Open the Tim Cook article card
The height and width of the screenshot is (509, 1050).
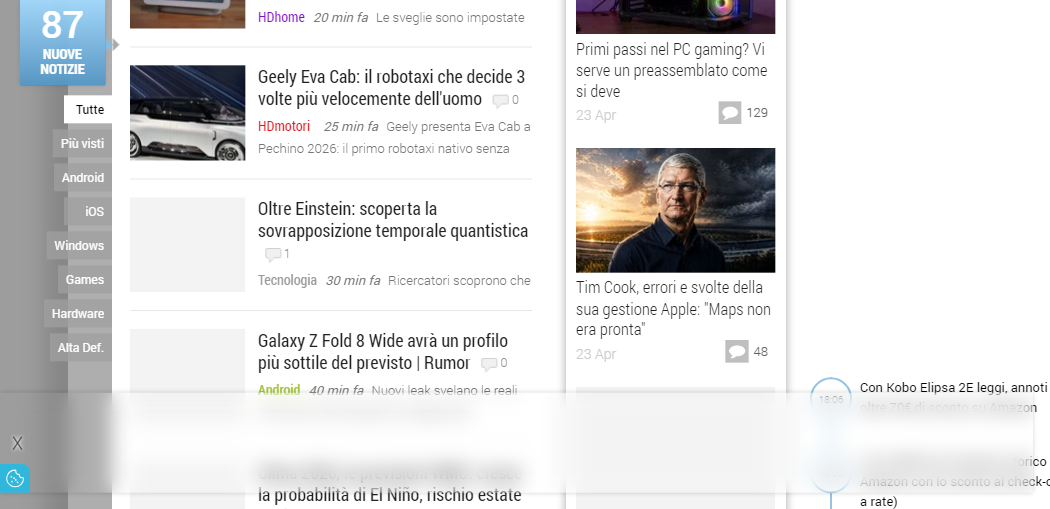click(675, 210)
